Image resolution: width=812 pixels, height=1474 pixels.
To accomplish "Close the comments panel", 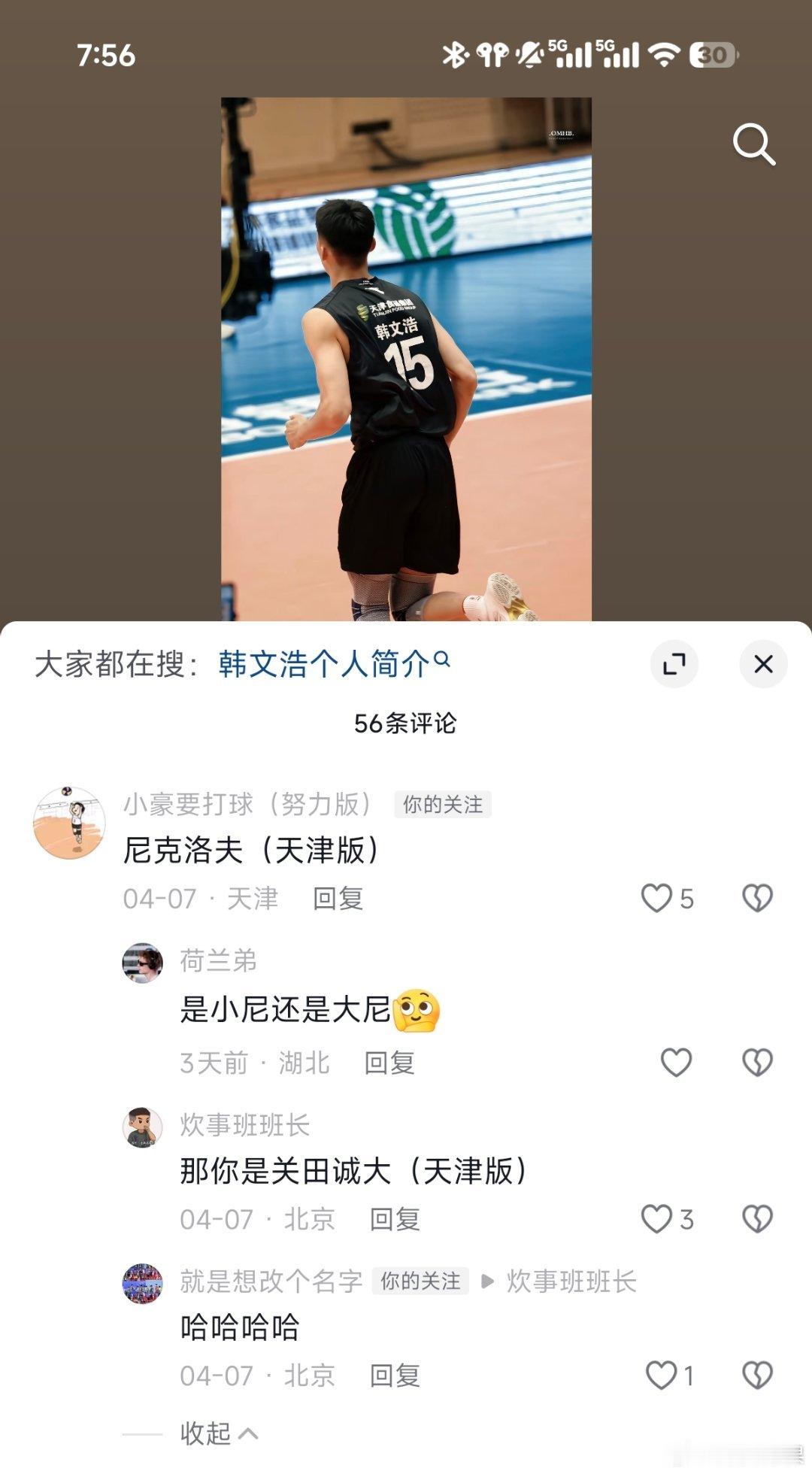I will tap(764, 664).
